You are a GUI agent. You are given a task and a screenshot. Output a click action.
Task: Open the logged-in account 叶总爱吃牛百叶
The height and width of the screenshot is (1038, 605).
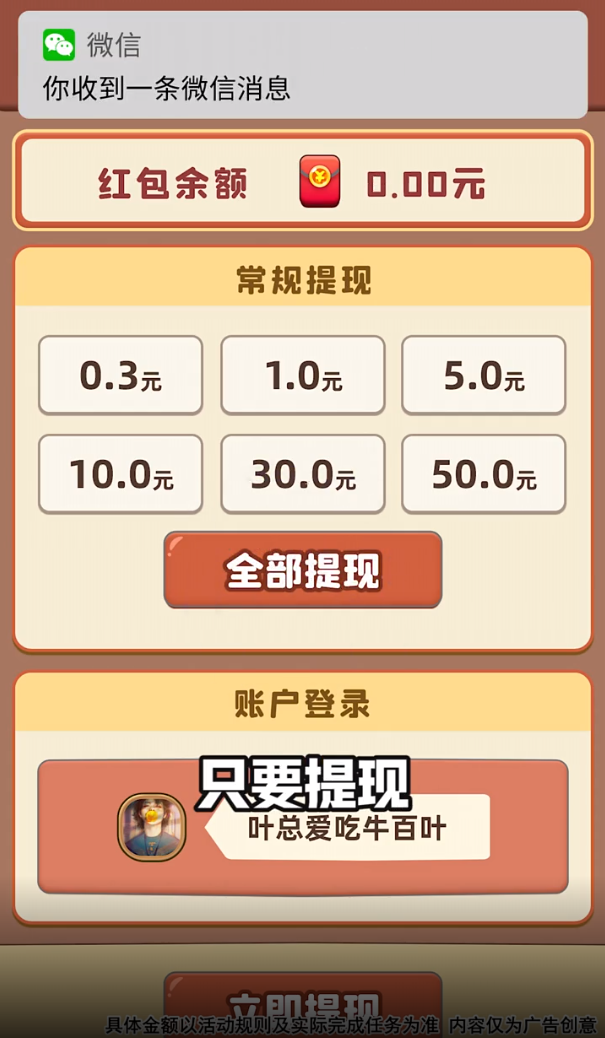302,827
